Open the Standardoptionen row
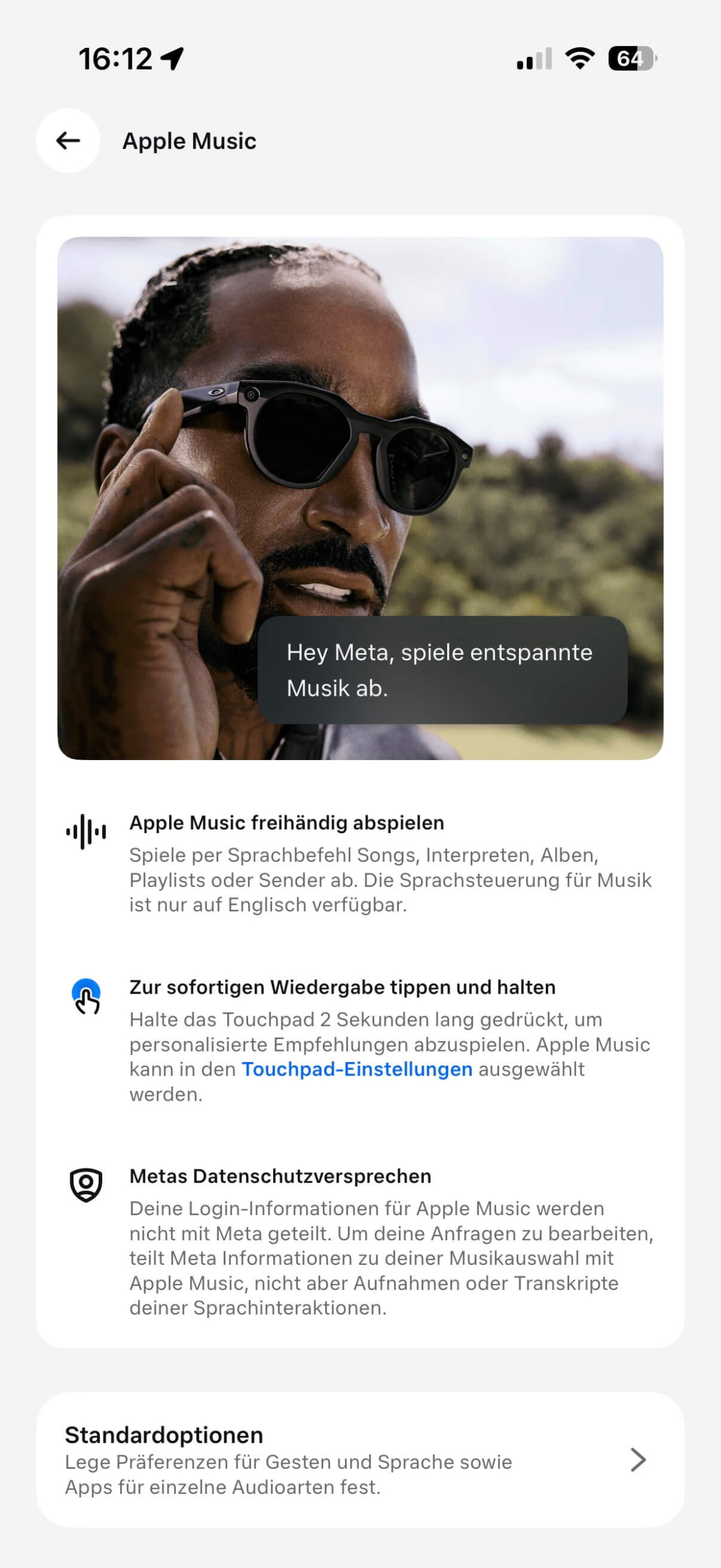This screenshot has width=721, height=1568. pyautogui.click(x=360, y=1460)
